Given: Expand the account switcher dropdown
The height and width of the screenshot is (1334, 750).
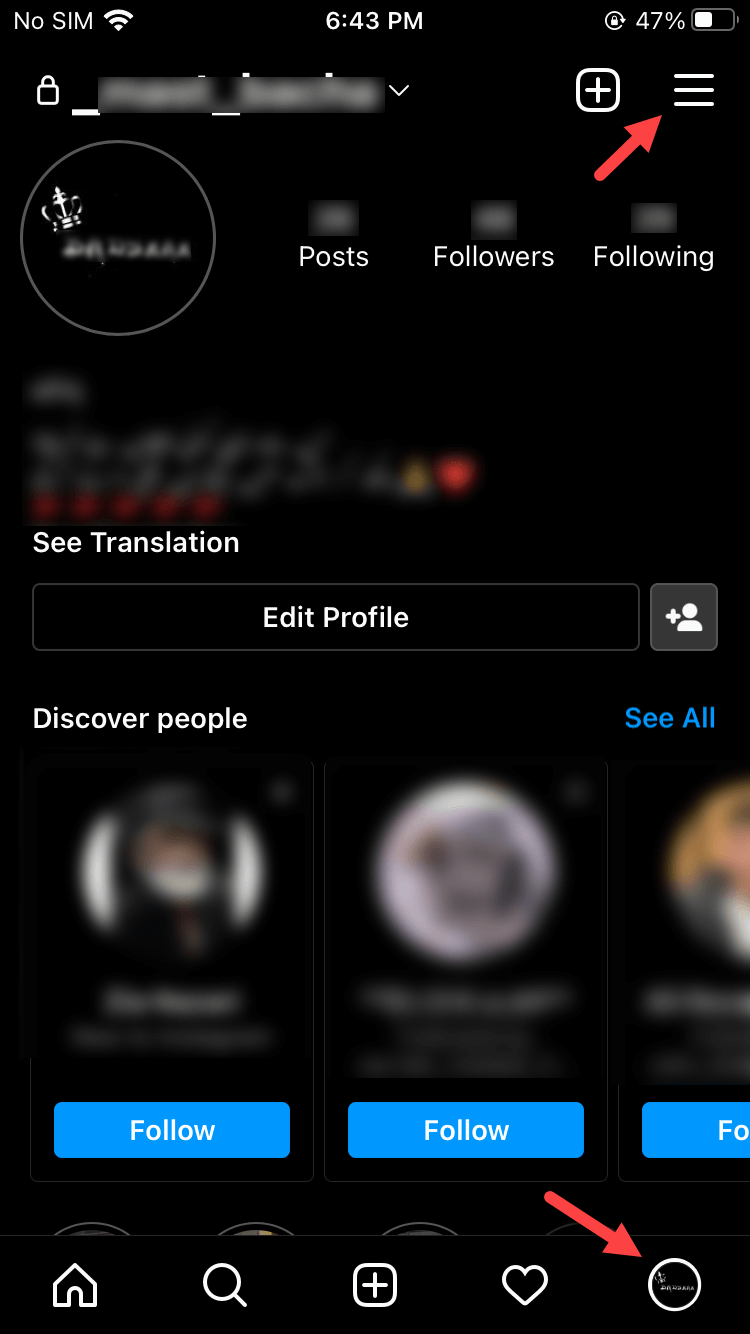Looking at the screenshot, I should (399, 92).
